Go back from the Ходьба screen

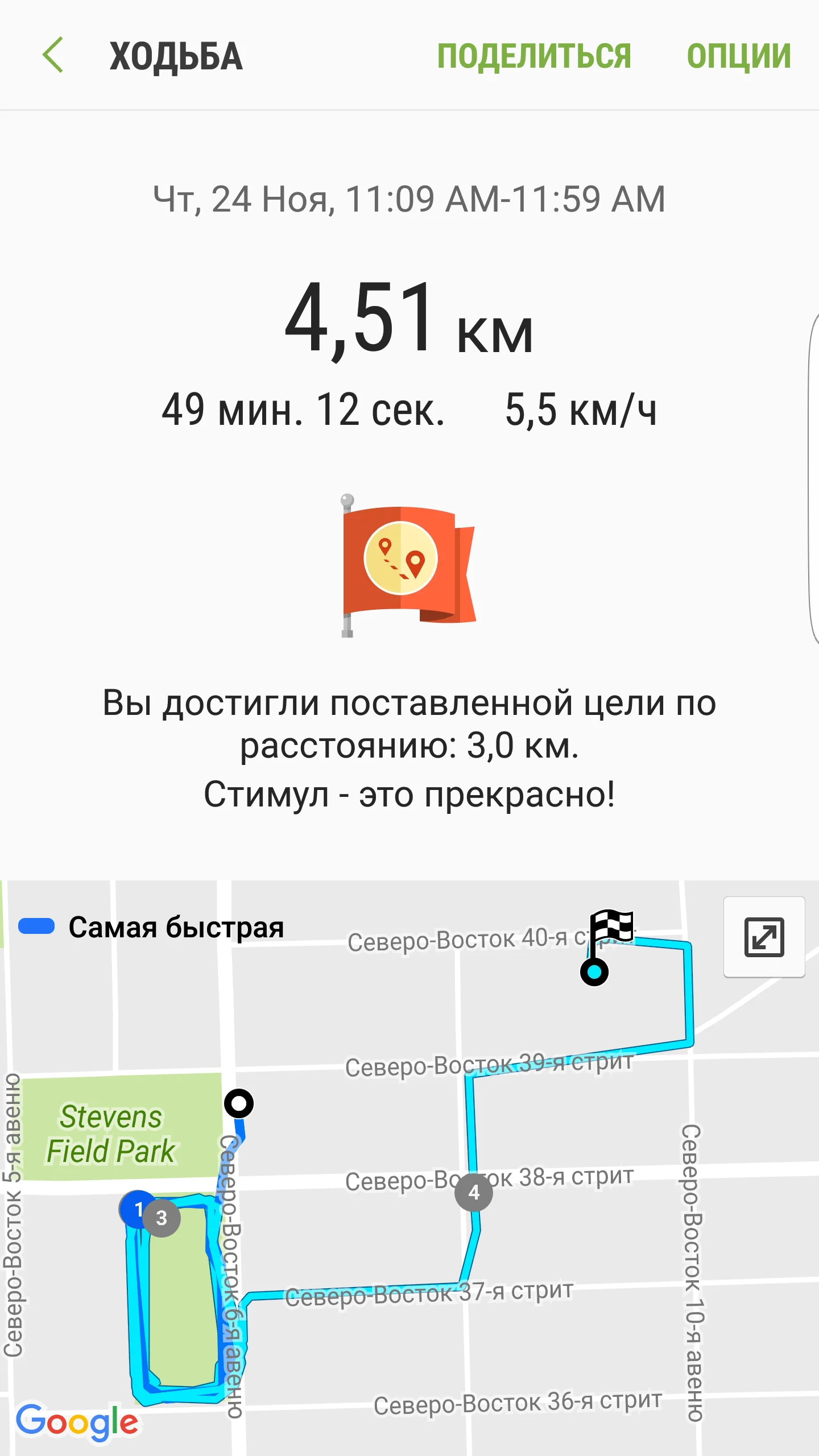pos(53,56)
